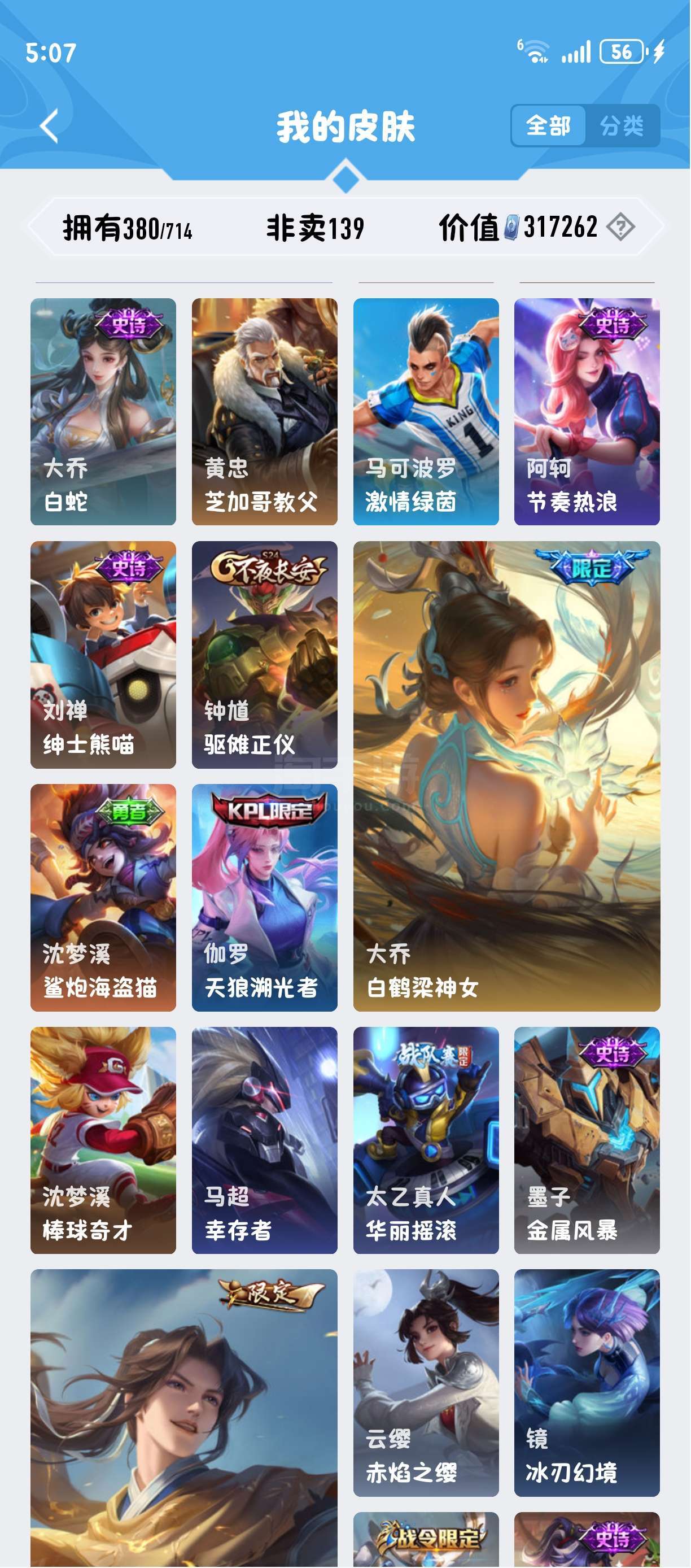691x1568 pixels.
Task: Open the 马超 幸存者 skin card
Action: pyautogui.click(x=265, y=1140)
